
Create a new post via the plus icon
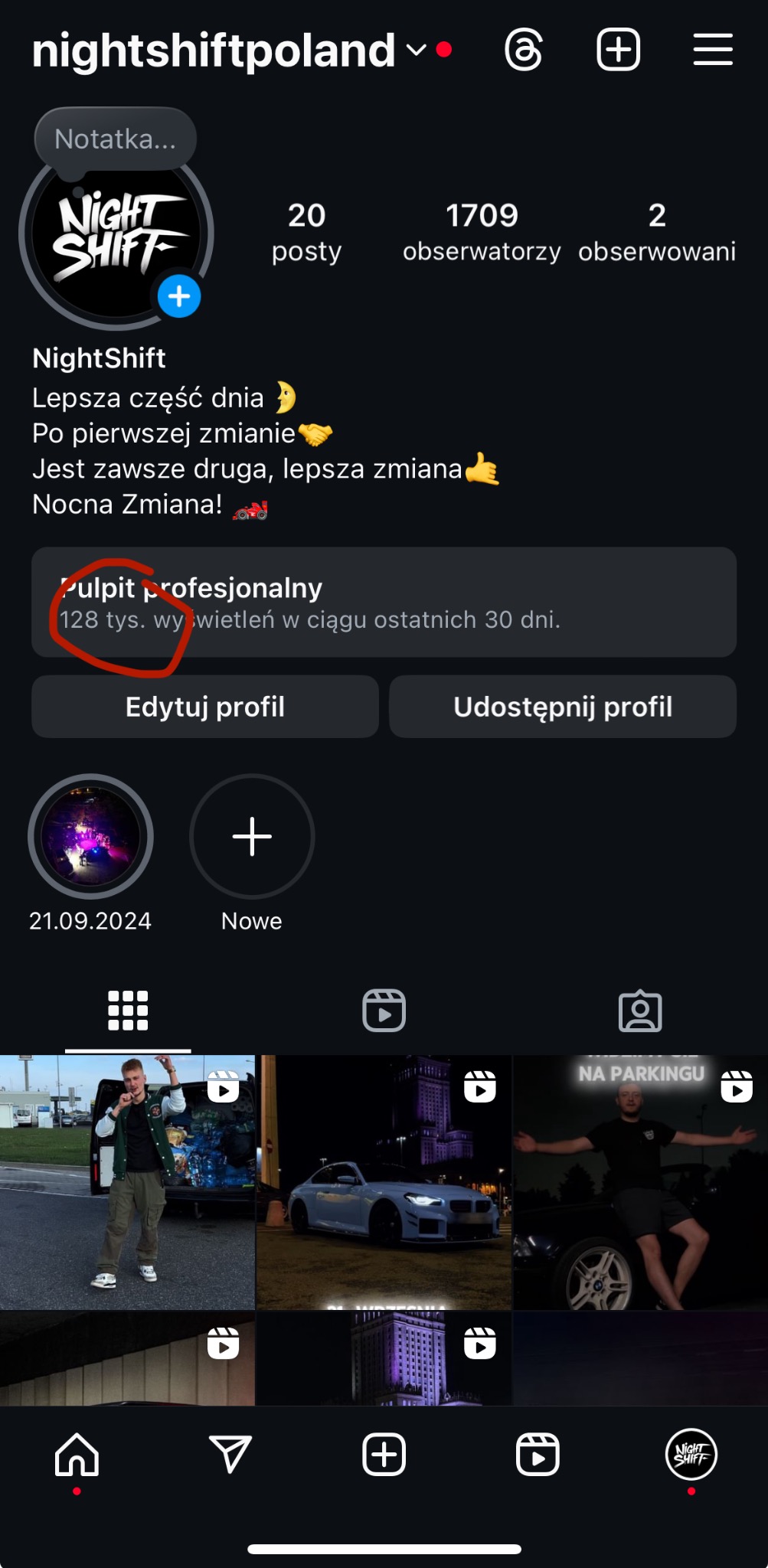[617, 49]
